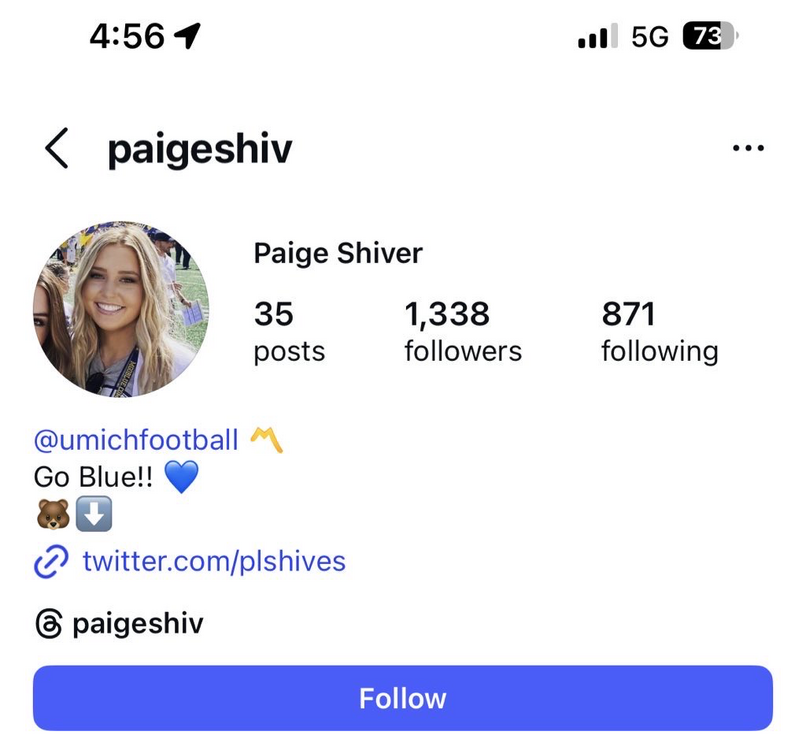
Task: Open the @umichfootball mention in bio
Action: coord(136,439)
